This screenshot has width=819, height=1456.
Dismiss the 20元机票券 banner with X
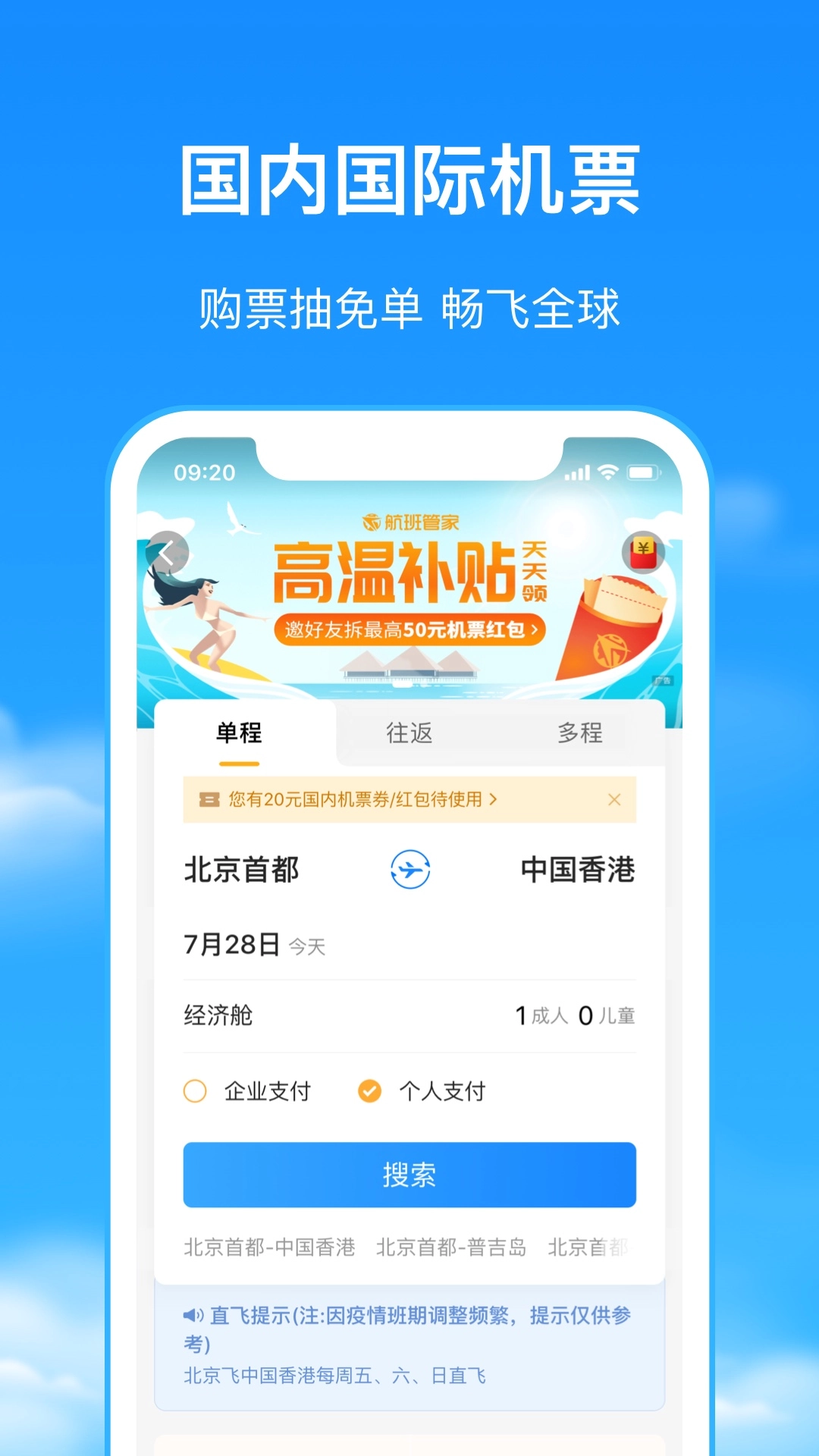pyautogui.click(x=614, y=799)
